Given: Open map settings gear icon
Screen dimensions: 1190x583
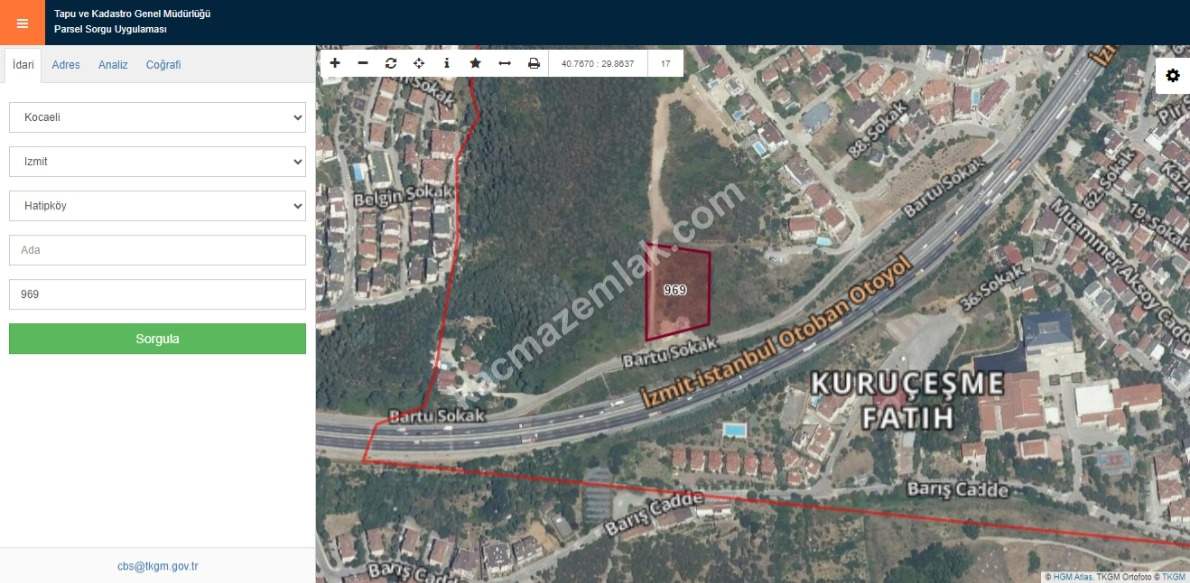Looking at the screenshot, I should [x=1172, y=76].
